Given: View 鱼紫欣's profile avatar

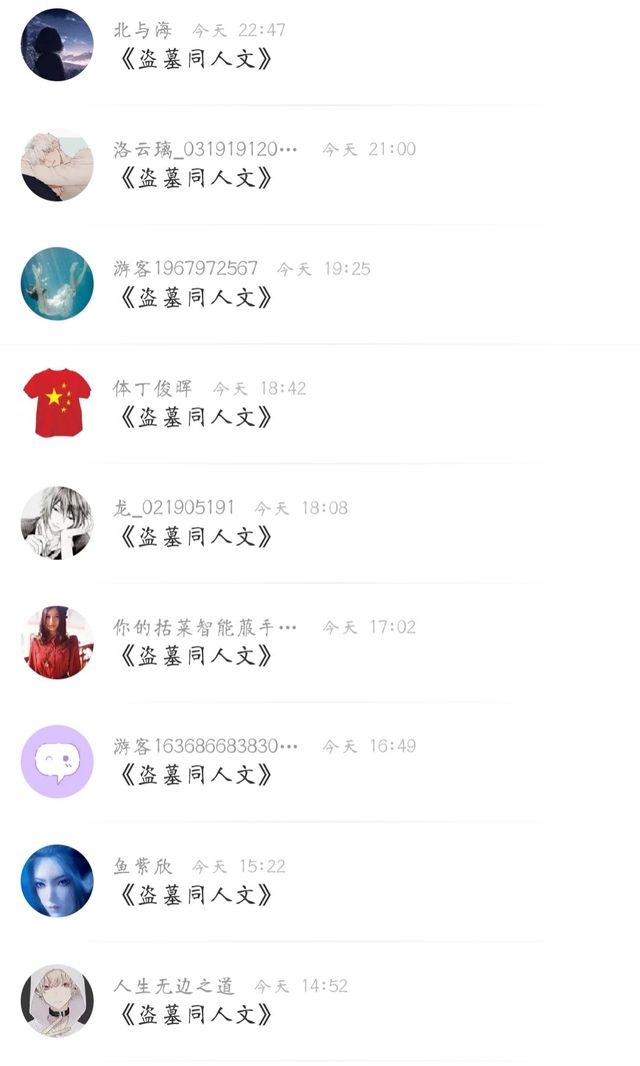Looking at the screenshot, I should point(57,880).
